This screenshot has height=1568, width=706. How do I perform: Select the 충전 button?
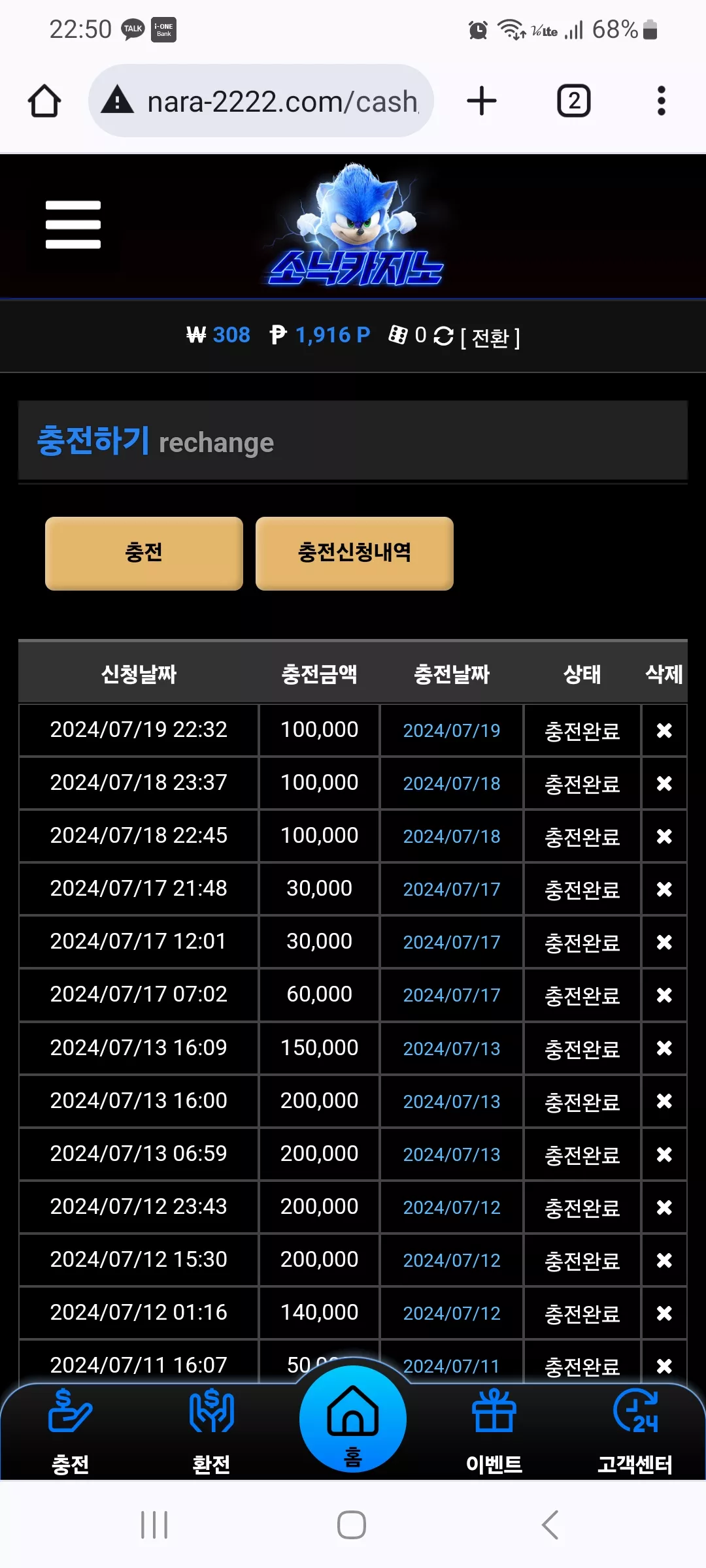click(144, 553)
